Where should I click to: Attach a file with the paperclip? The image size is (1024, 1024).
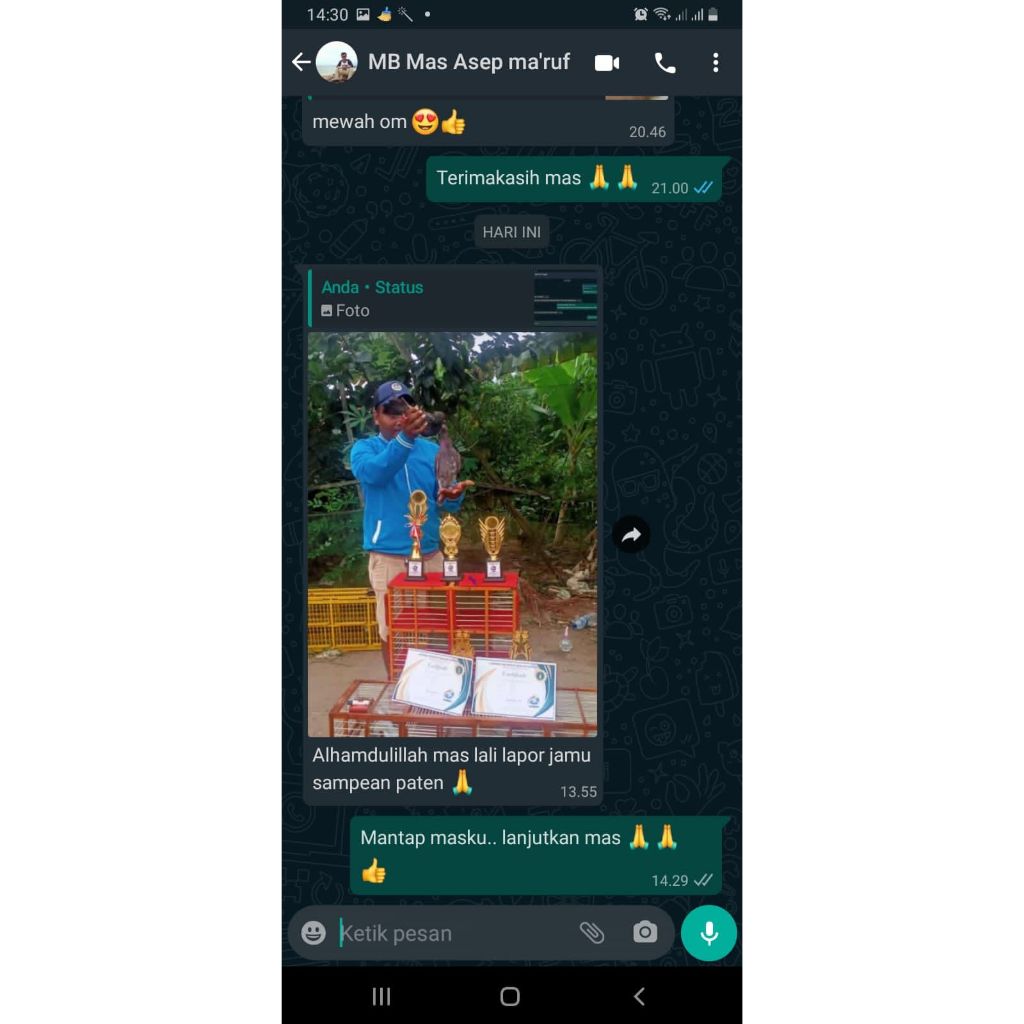click(592, 933)
